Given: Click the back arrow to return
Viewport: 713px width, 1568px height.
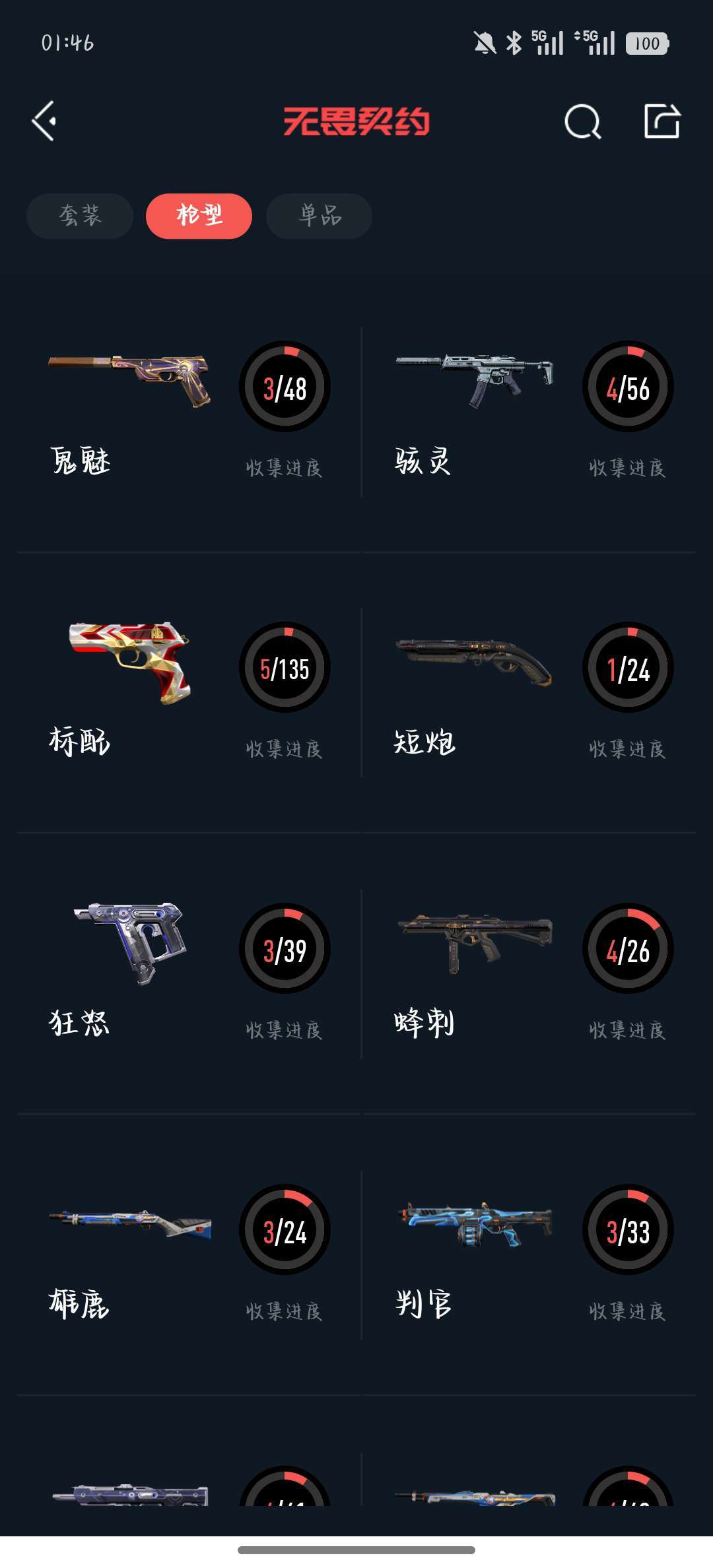Looking at the screenshot, I should pyautogui.click(x=44, y=121).
